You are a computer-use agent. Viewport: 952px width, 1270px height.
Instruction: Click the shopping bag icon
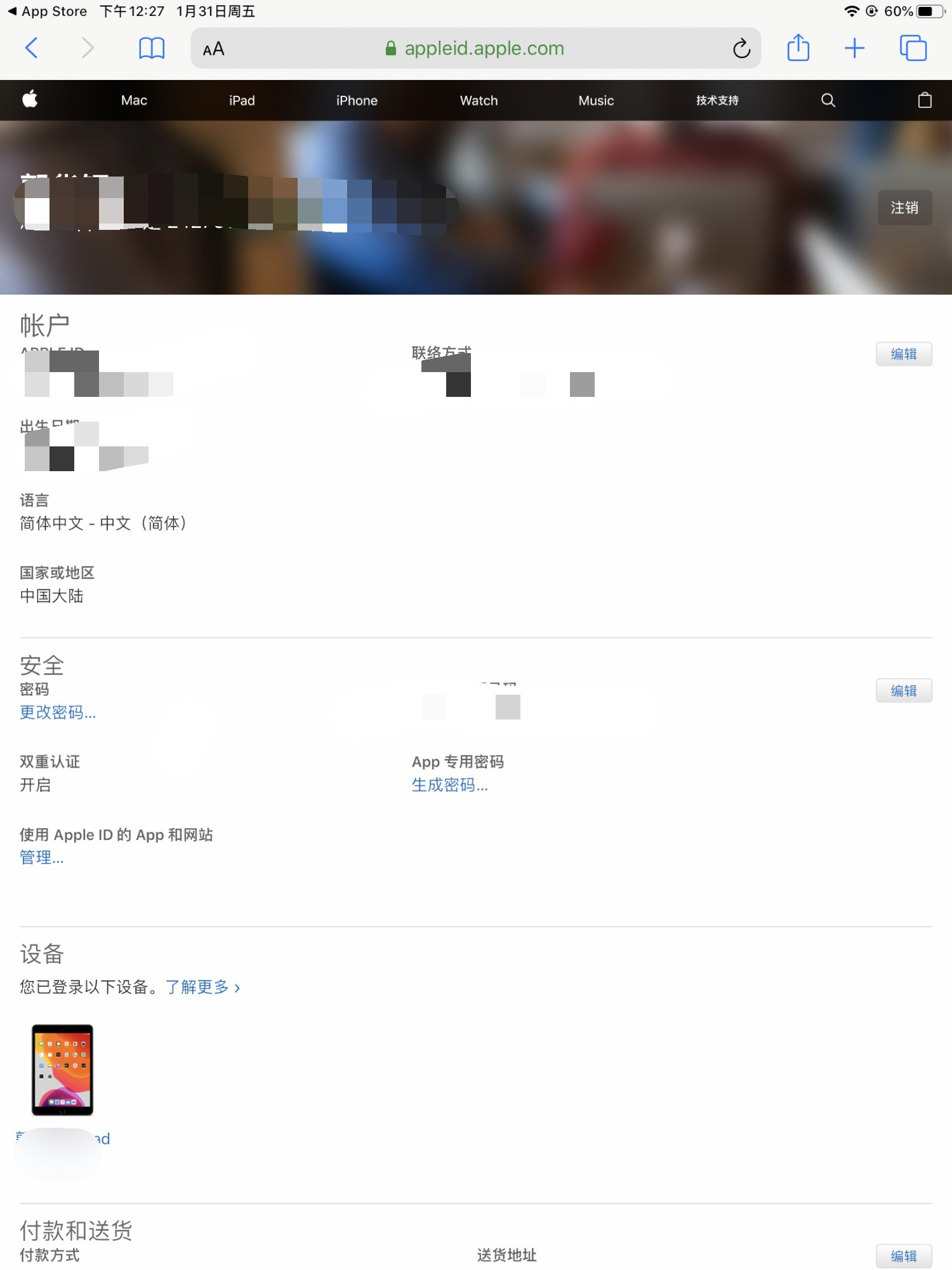[x=925, y=100]
